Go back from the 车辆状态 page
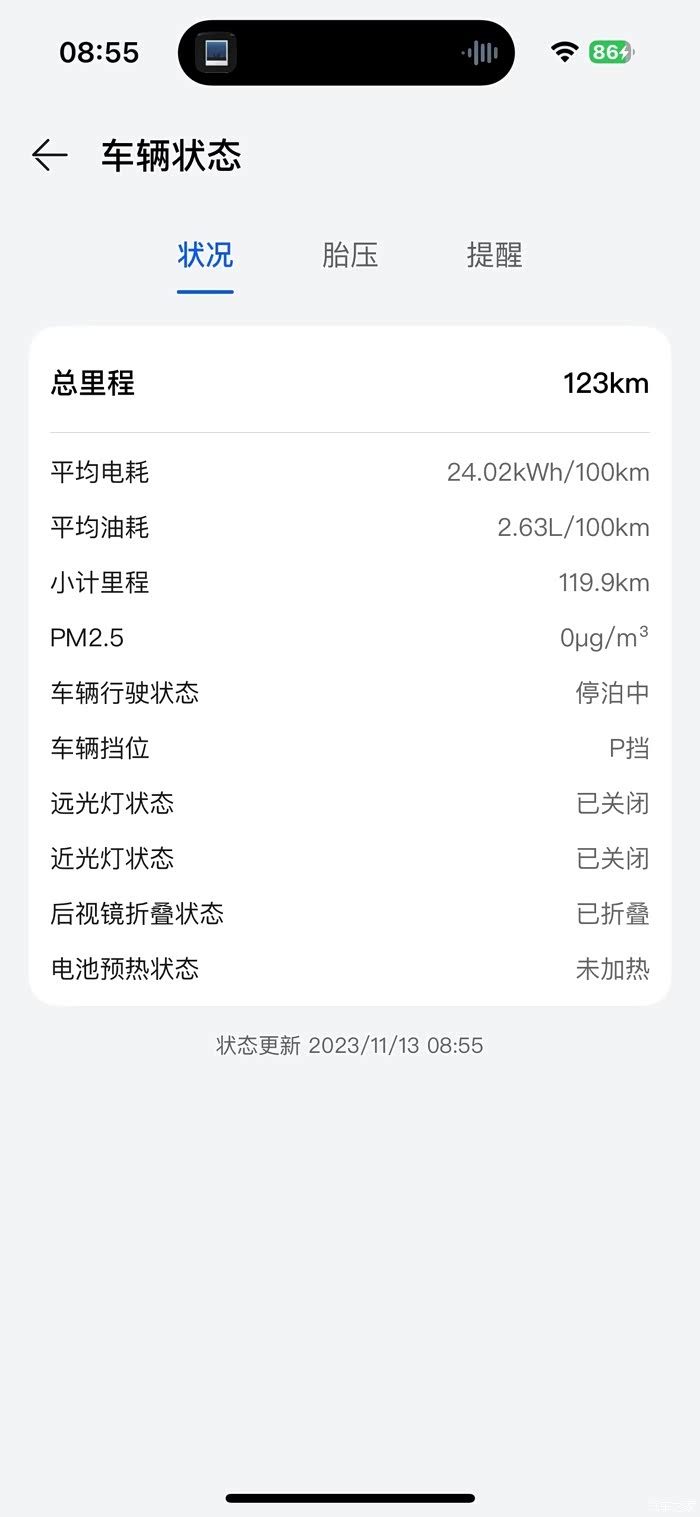Image resolution: width=700 pixels, height=1517 pixels. 49,155
